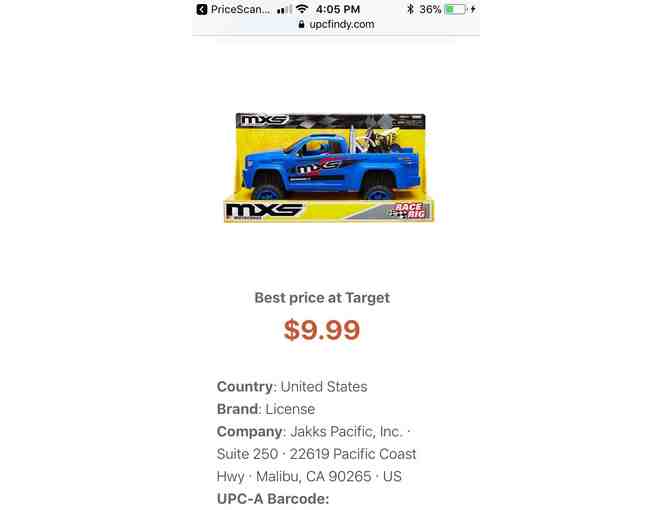Return to the PriceScan app via back breadcrumb
The height and width of the screenshot is (510, 672).
point(233,9)
